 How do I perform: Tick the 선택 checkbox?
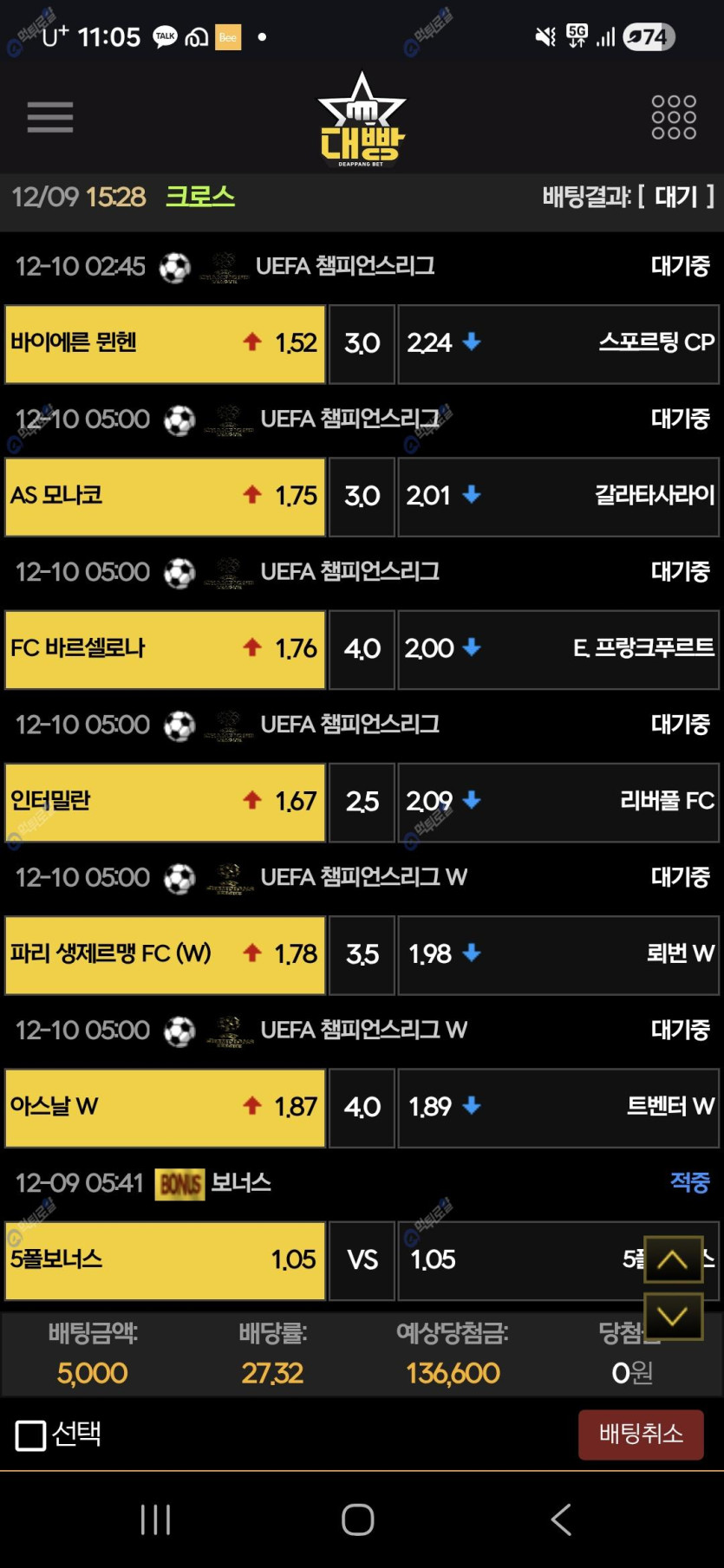(x=31, y=1435)
